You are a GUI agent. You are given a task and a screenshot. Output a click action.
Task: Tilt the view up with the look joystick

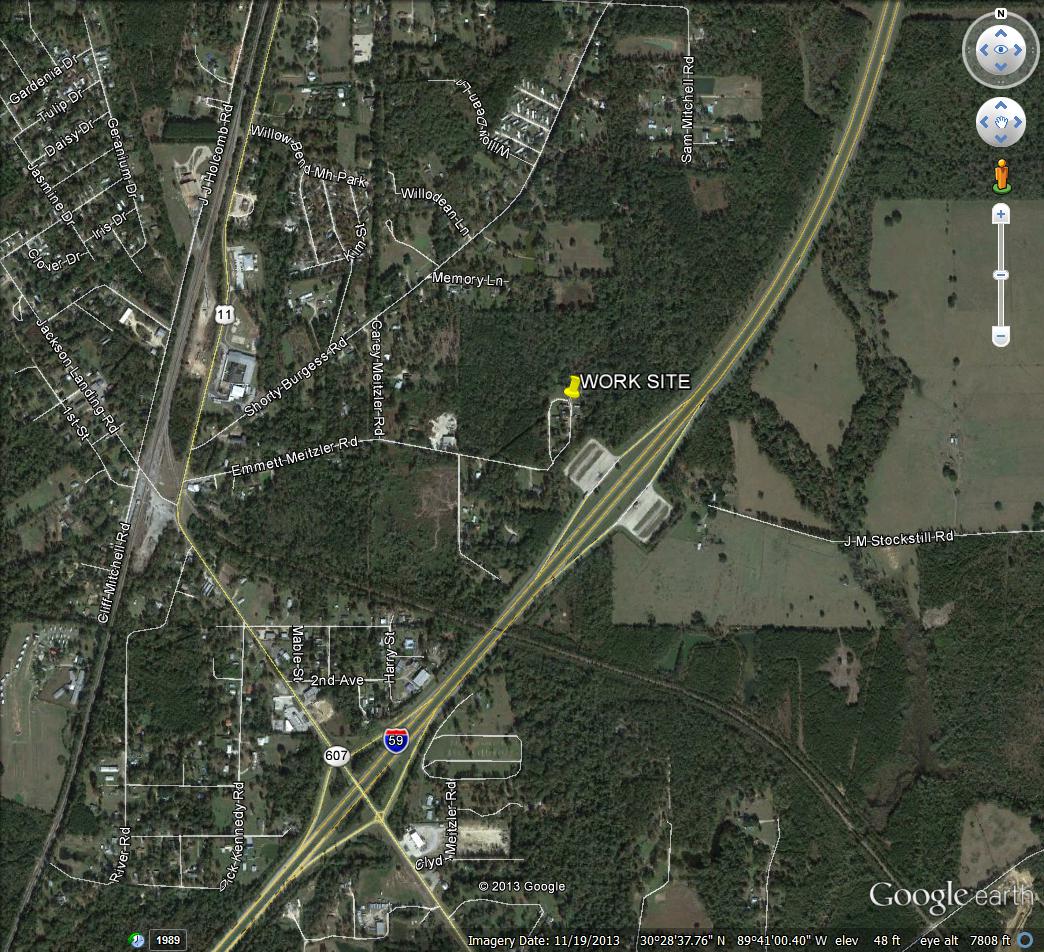click(1001, 32)
